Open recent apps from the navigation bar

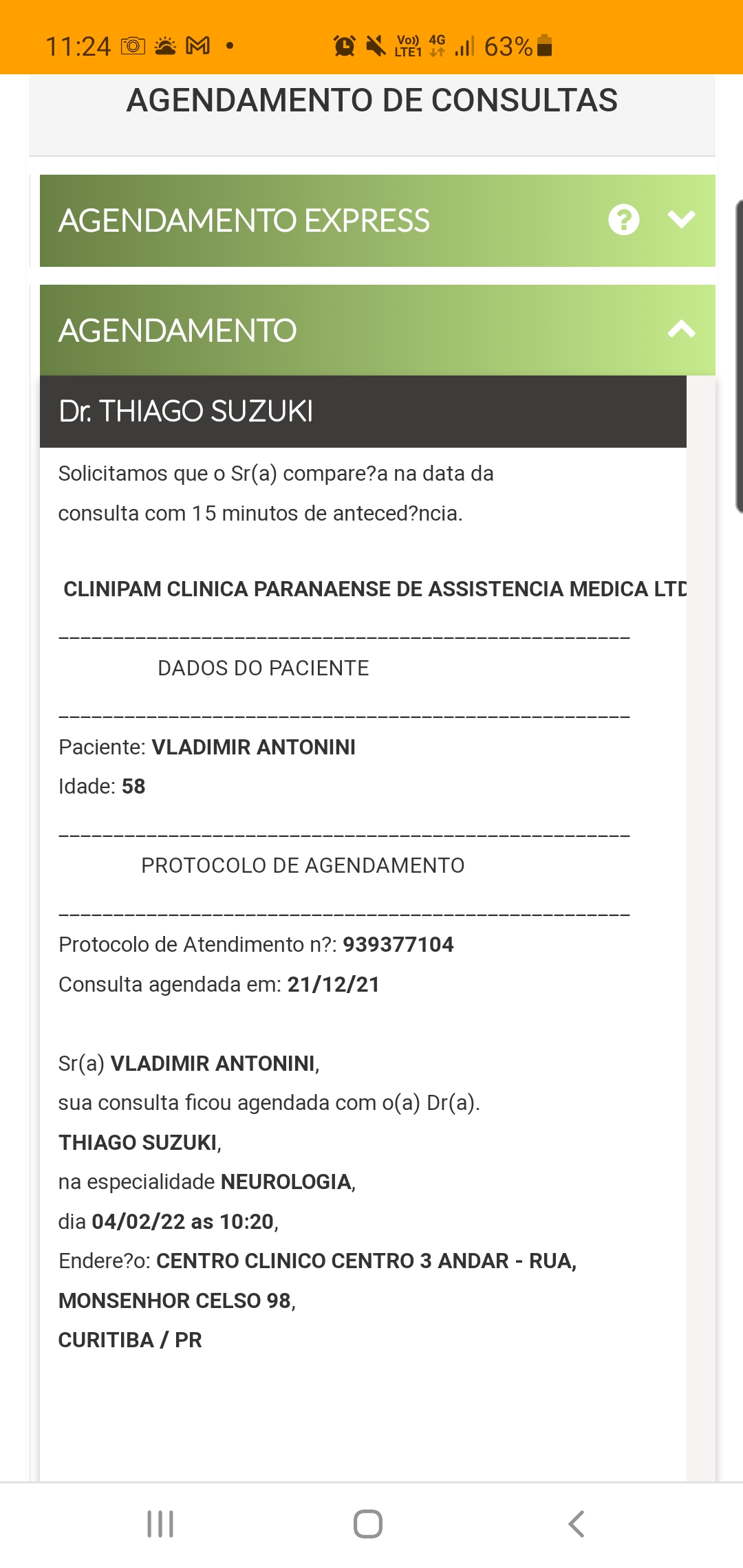click(160, 1524)
